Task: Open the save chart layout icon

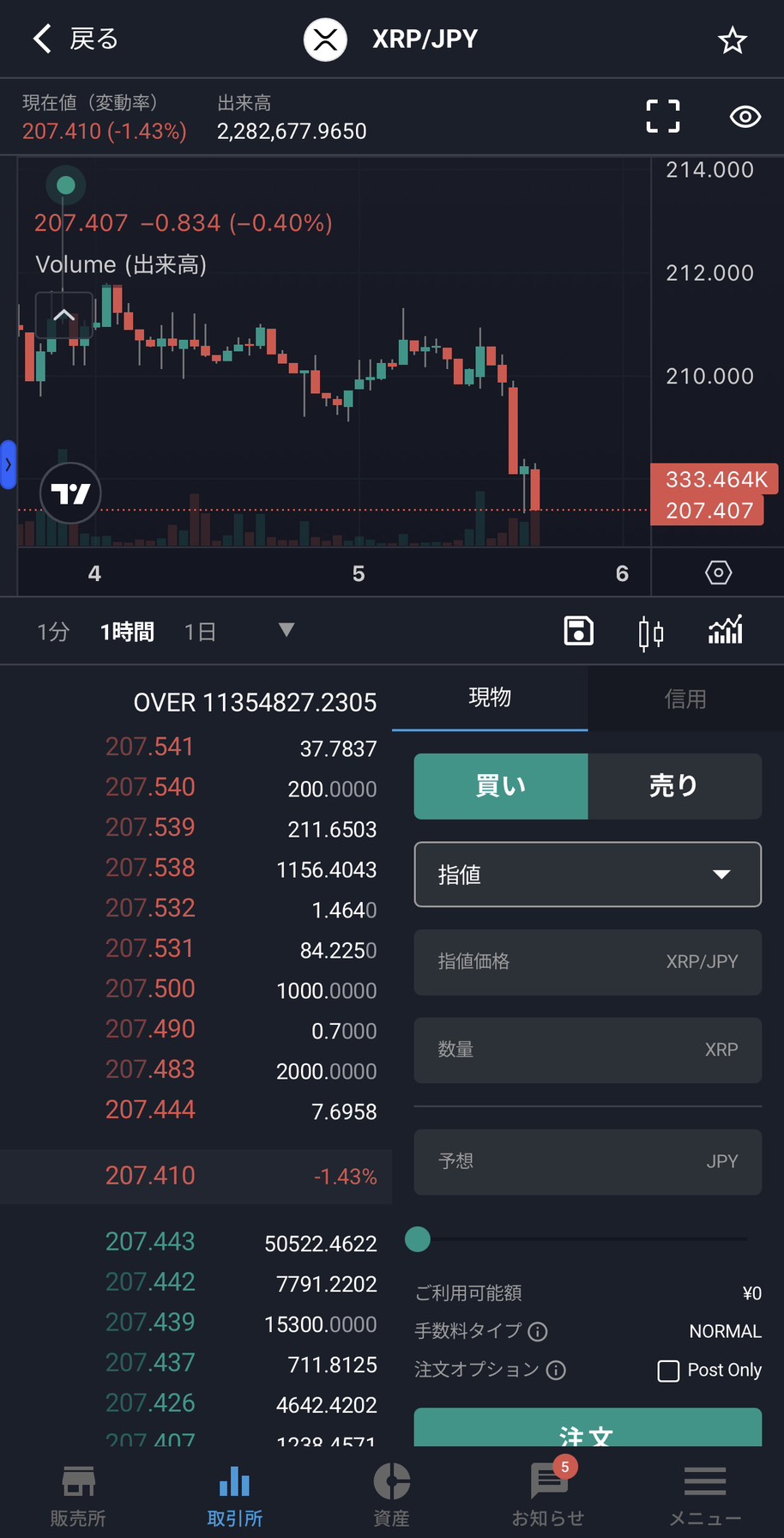Action: click(578, 631)
